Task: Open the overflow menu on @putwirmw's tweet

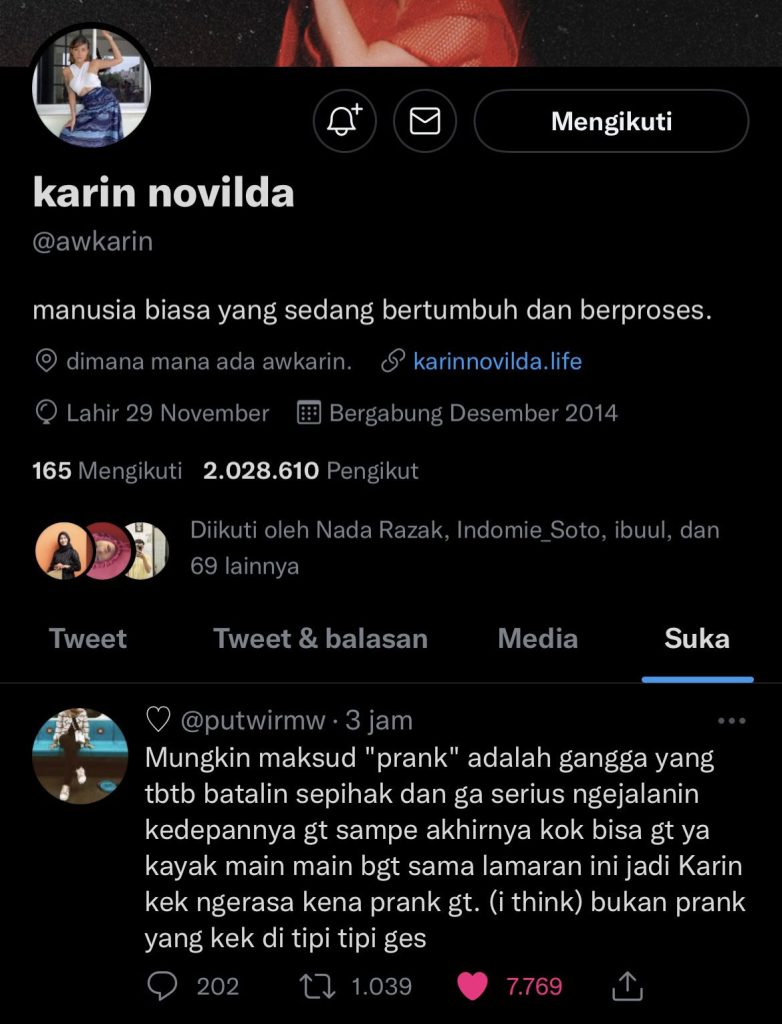Action: (x=732, y=721)
